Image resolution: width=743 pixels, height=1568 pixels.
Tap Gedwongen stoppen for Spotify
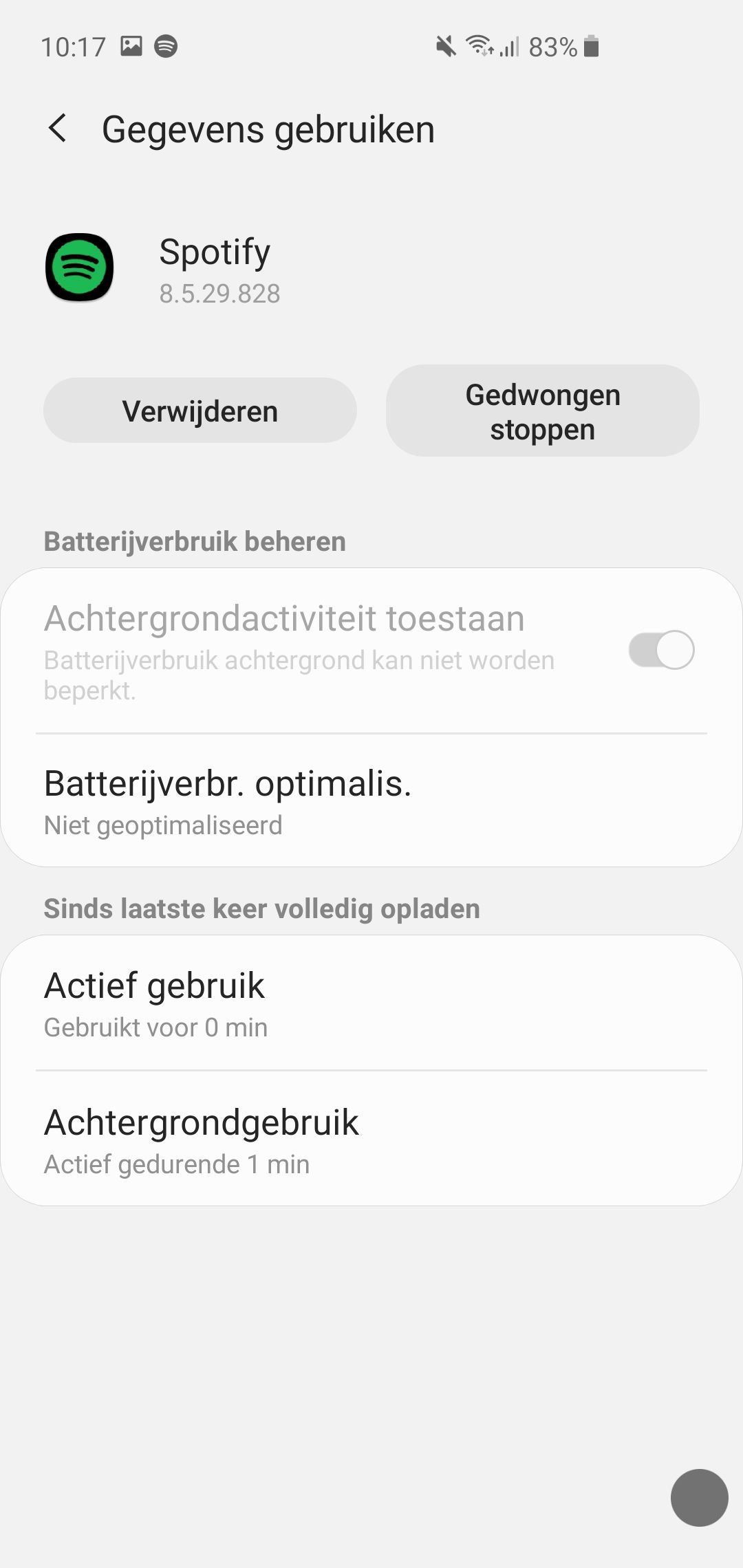coord(542,411)
